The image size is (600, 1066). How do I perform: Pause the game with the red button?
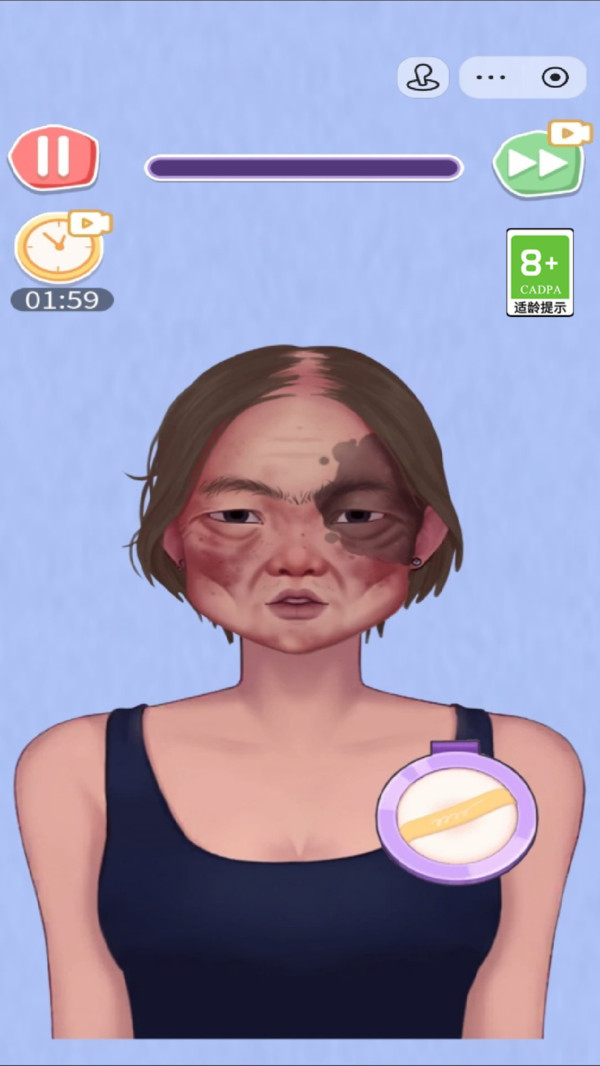coord(54,157)
